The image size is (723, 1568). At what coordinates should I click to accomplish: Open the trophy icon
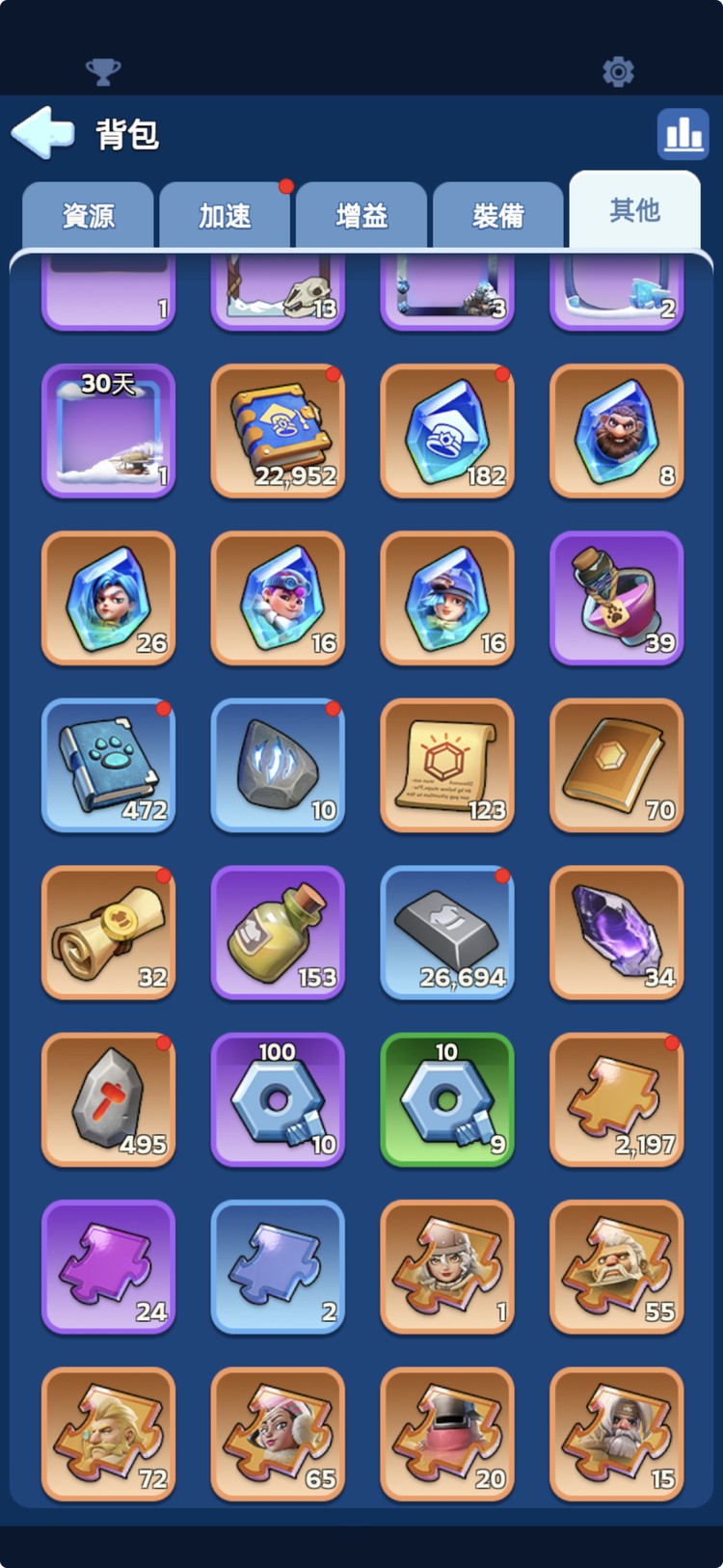point(103,71)
